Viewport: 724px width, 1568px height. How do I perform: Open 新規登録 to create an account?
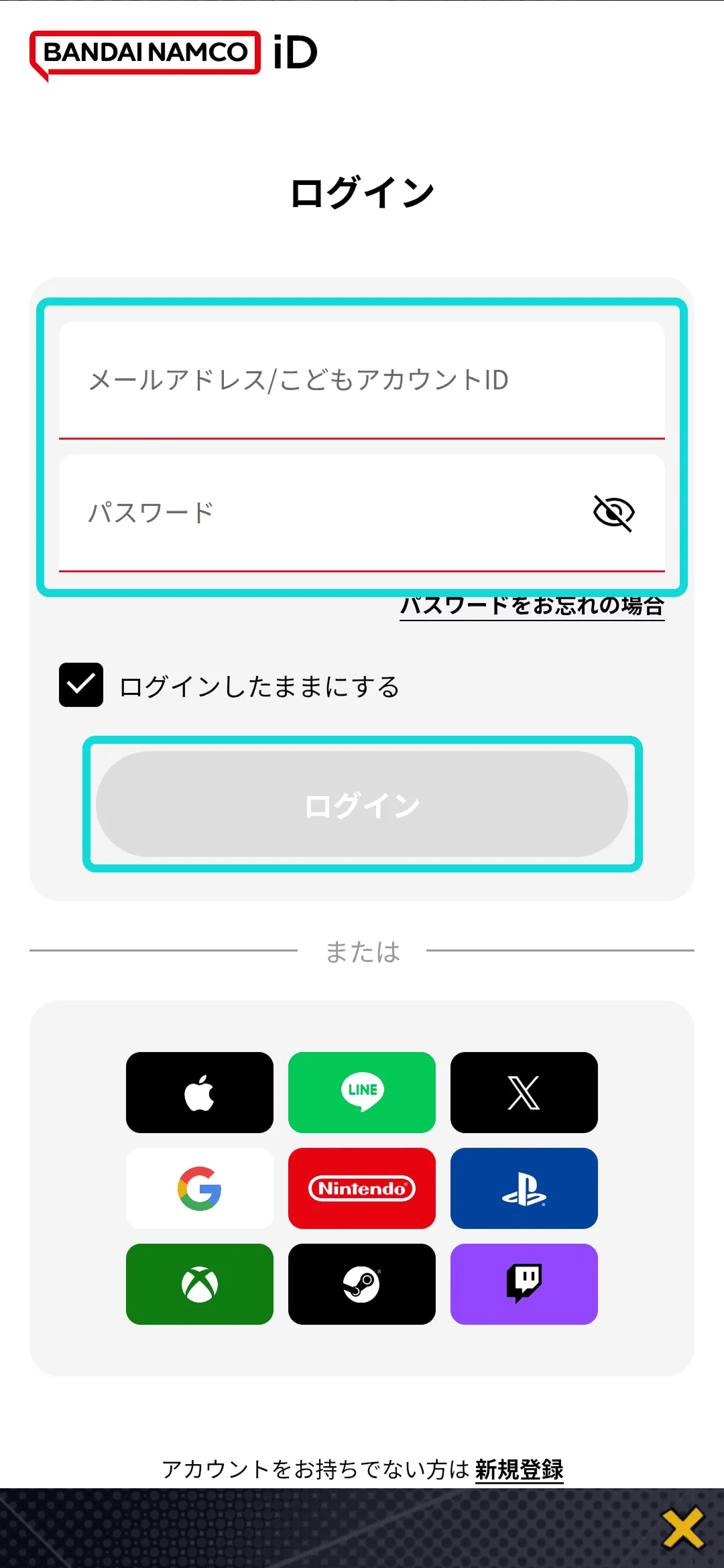pyautogui.click(x=520, y=1463)
